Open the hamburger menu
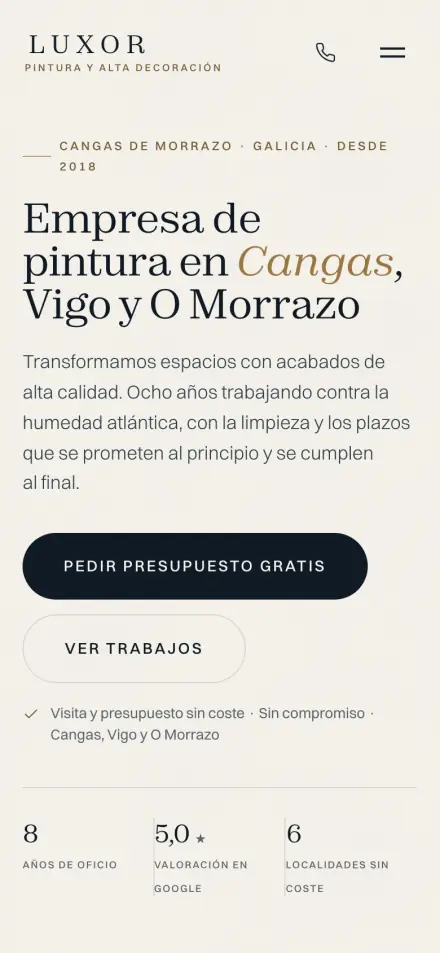 tap(393, 52)
